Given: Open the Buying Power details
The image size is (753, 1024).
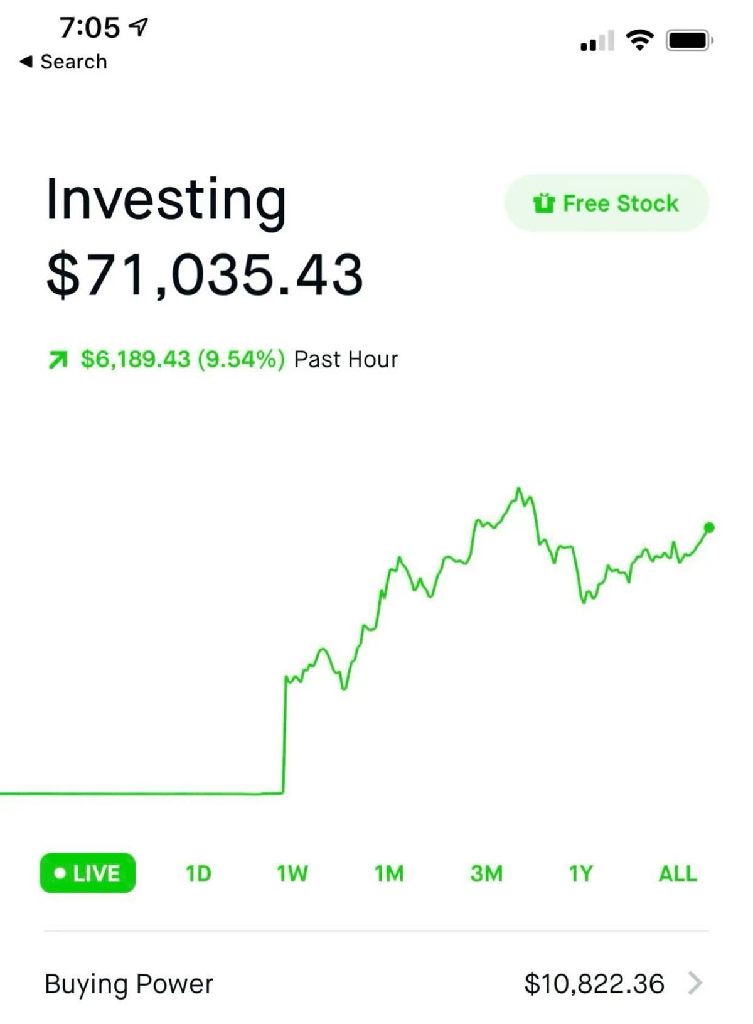Looking at the screenshot, I should (376, 984).
